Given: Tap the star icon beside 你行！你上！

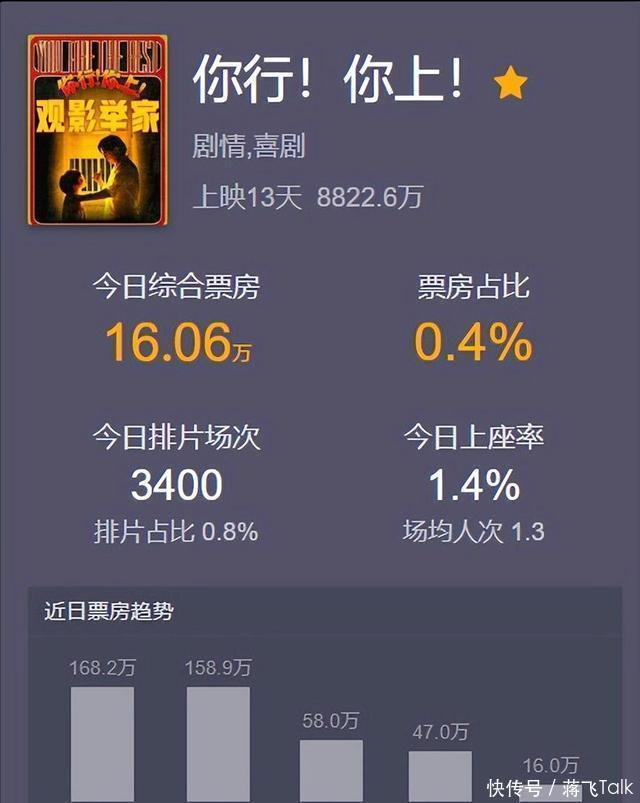Looking at the screenshot, I should (510, 85).
